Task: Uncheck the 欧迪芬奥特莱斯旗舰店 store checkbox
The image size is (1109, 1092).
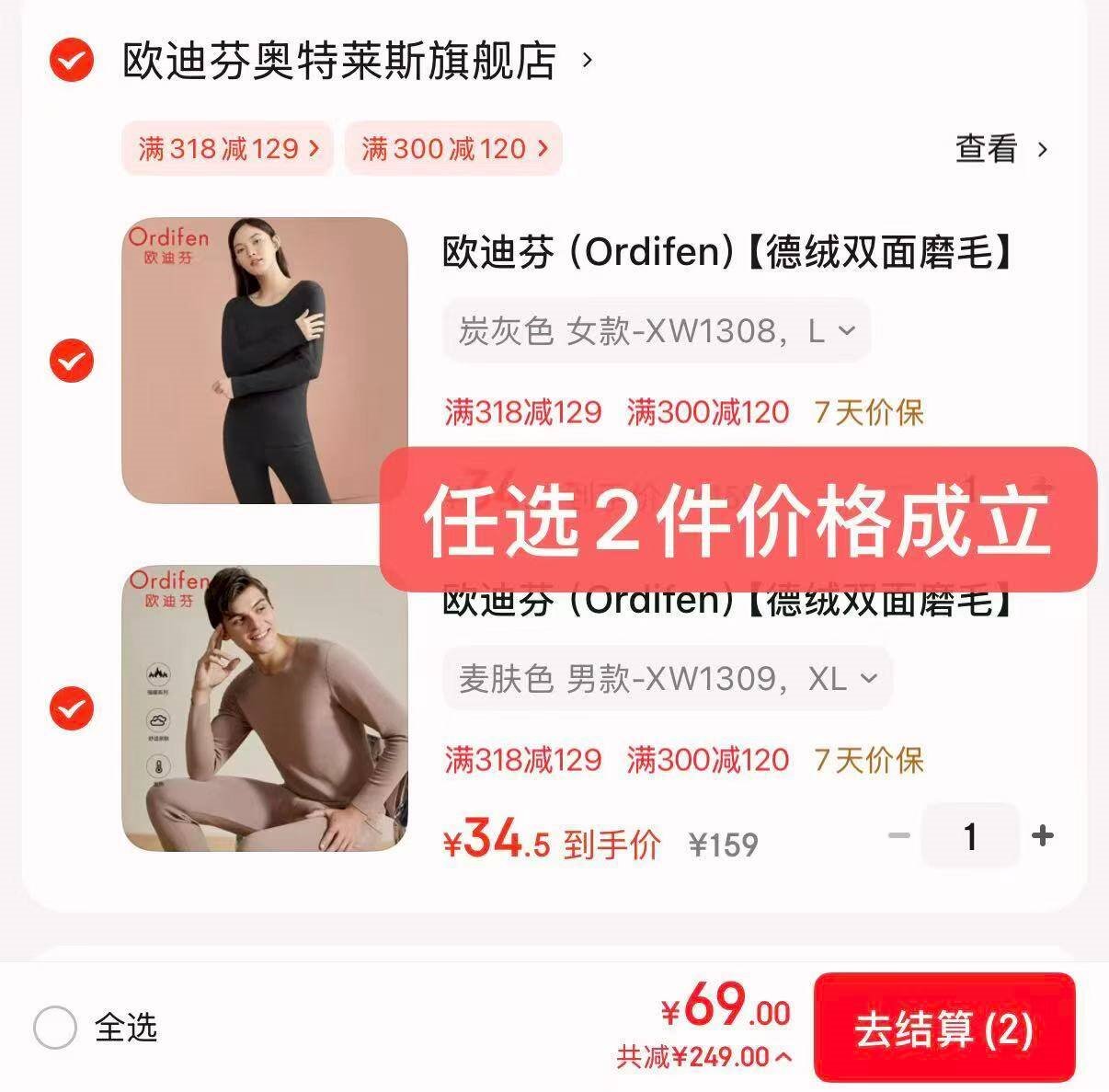Action: [x=71, y=62]
